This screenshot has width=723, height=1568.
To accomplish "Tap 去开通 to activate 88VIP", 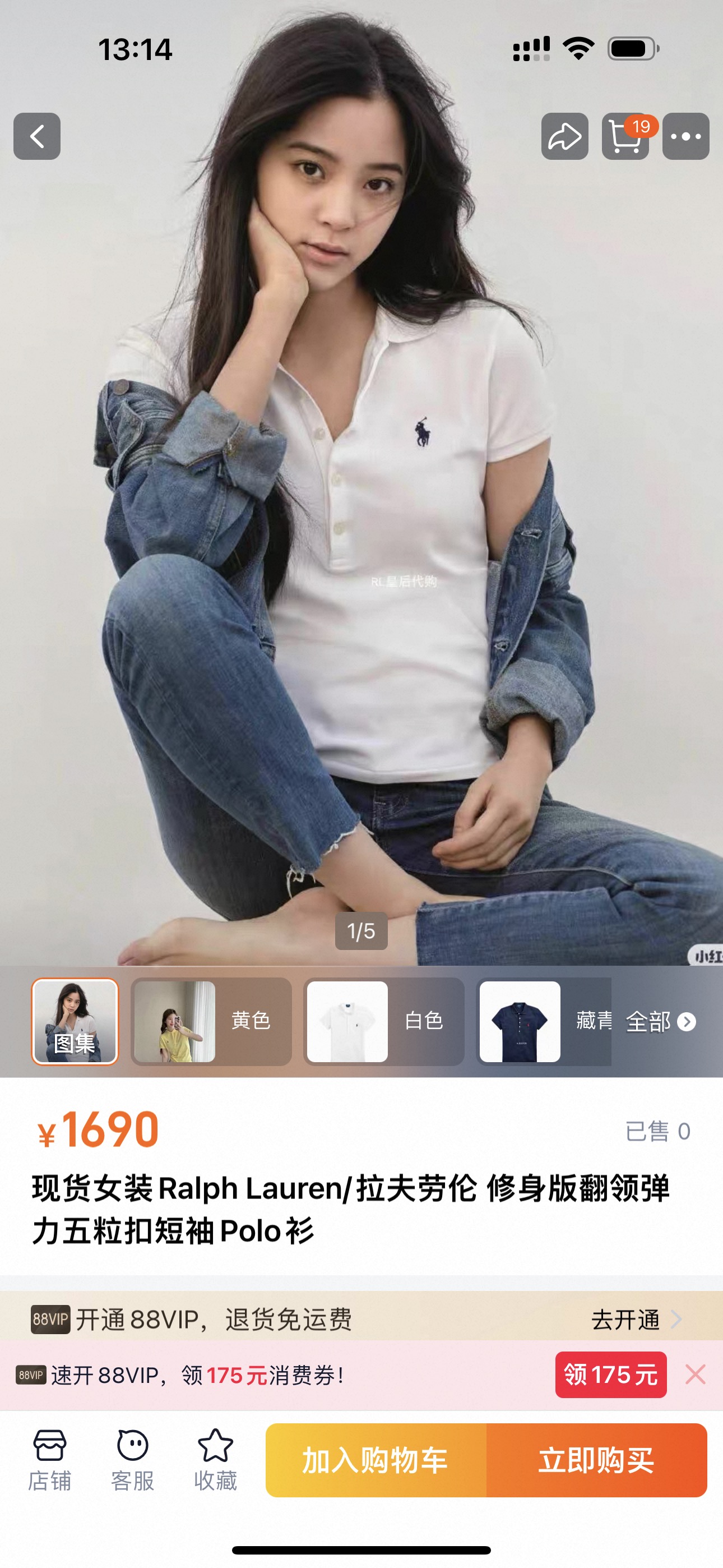I will coord(635,1320).
